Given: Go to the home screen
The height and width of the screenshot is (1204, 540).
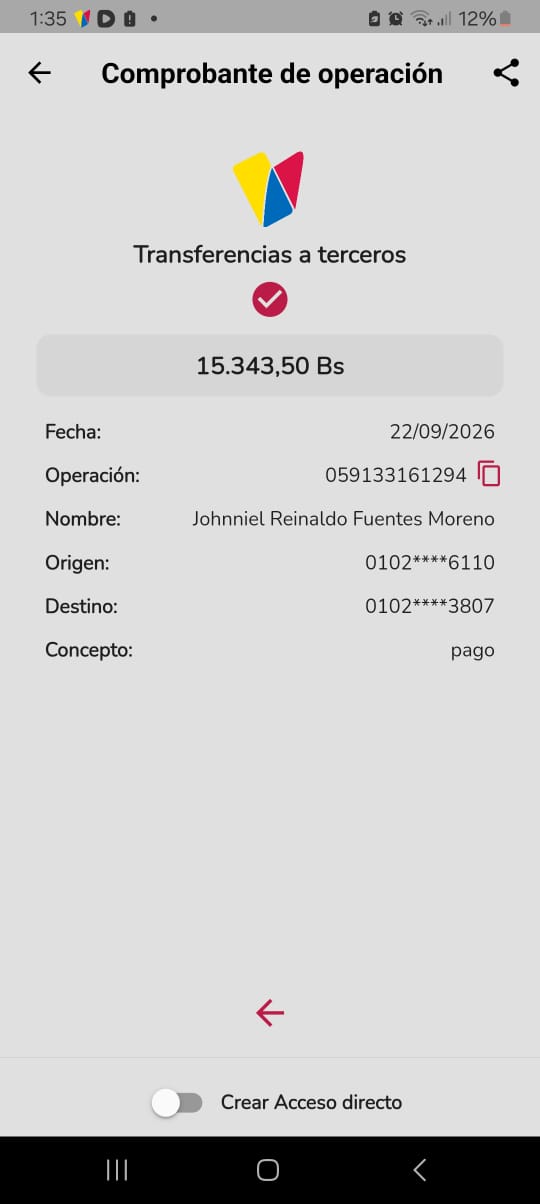Looking at the screenshot, I should click(268, 1170).
